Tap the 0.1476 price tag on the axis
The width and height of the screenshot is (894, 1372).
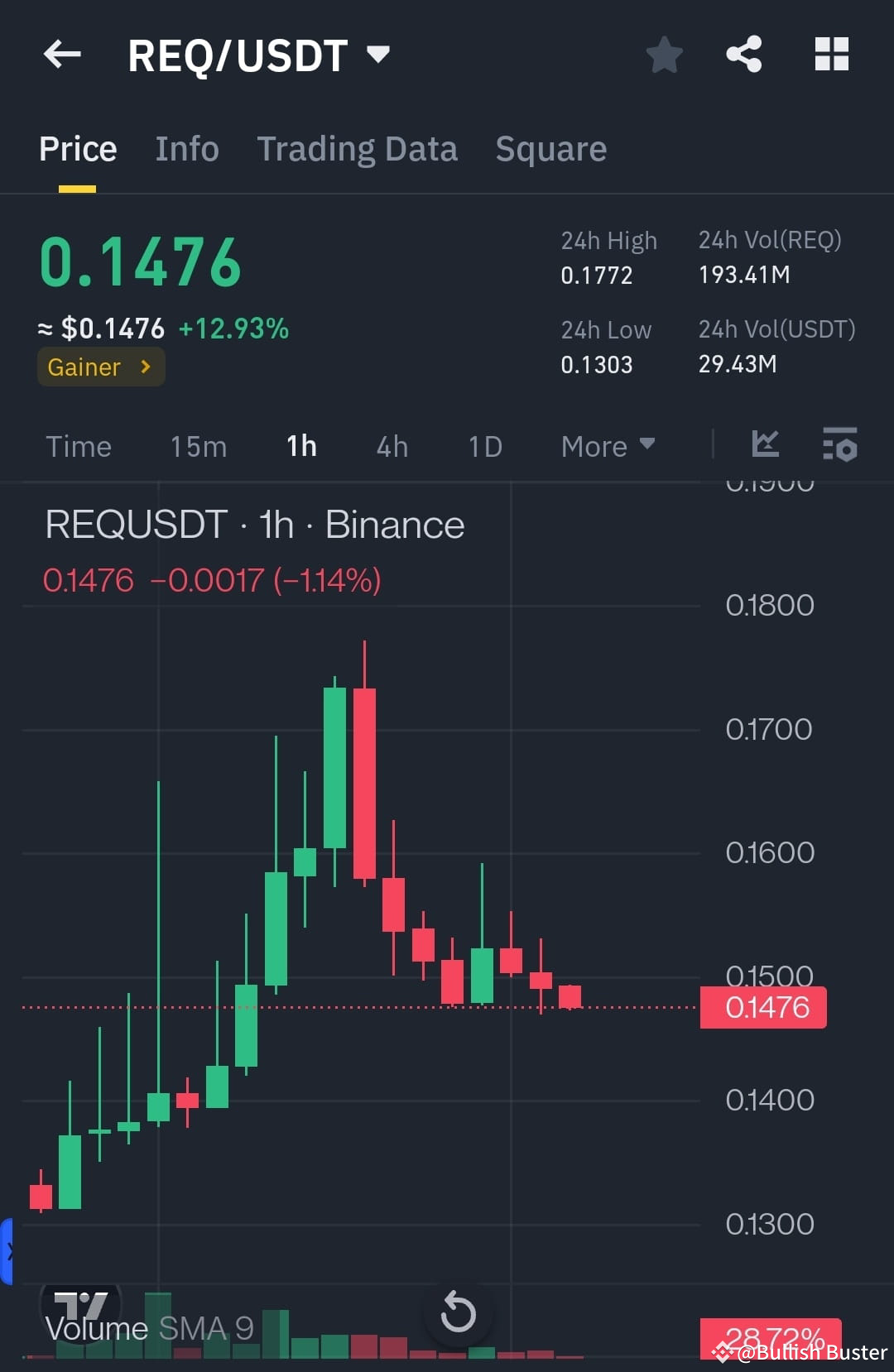click(x=762, y=1007)
